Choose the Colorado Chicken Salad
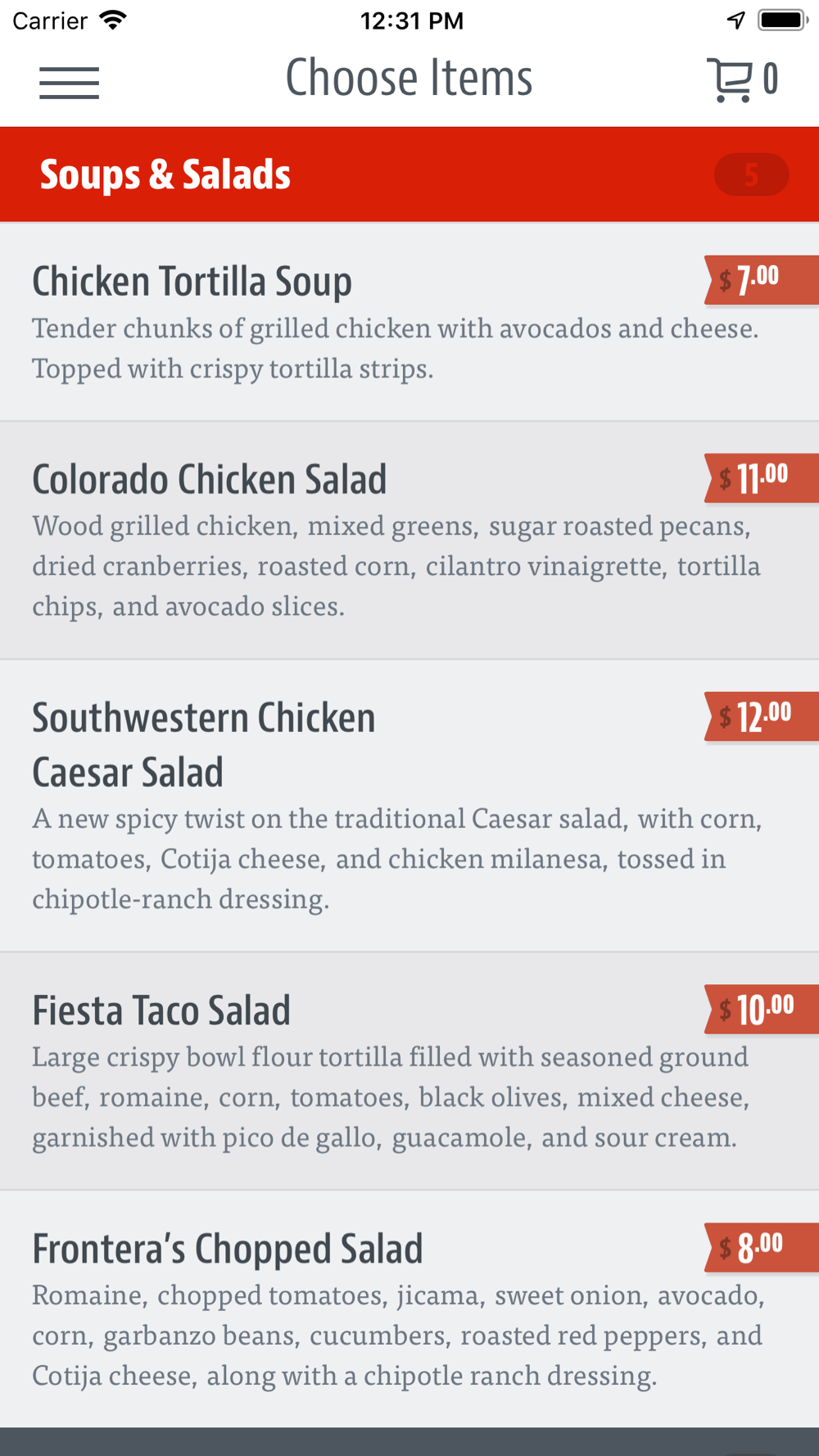The width and height of the screenshot is (819, 1456). (x=409, y=540)
